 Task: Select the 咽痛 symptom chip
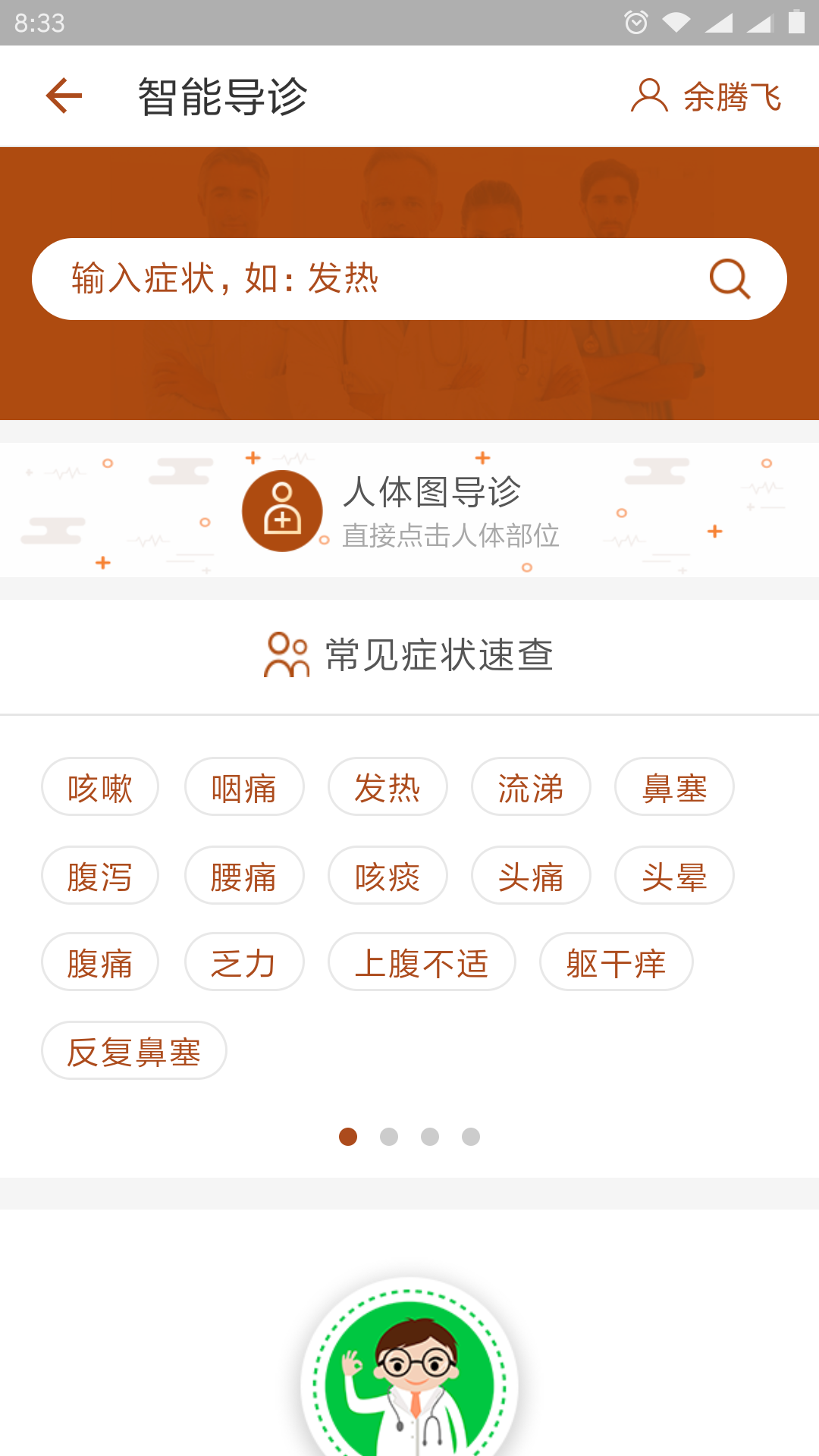244,787
